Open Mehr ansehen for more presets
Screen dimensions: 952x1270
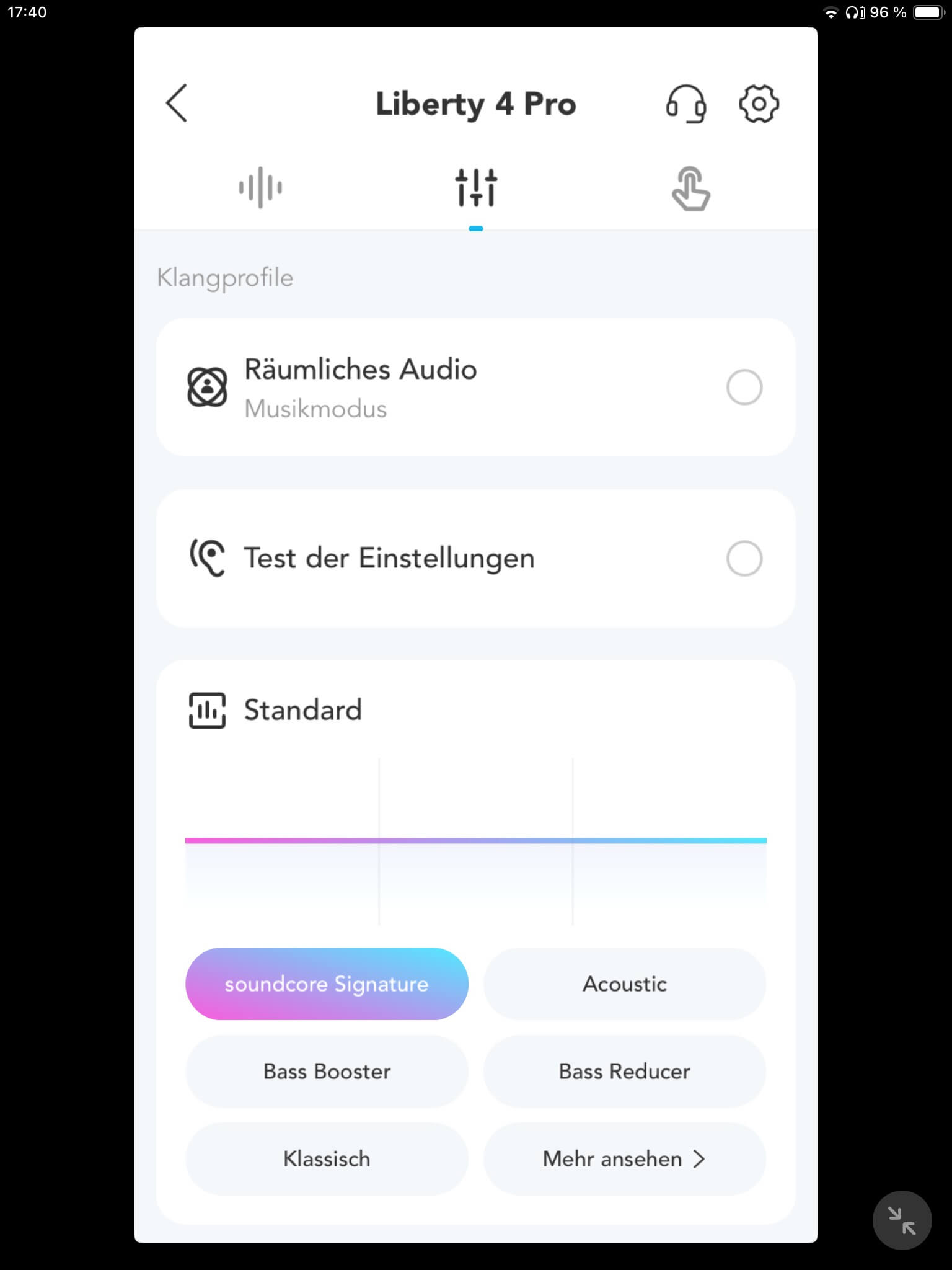[624, 1159]
